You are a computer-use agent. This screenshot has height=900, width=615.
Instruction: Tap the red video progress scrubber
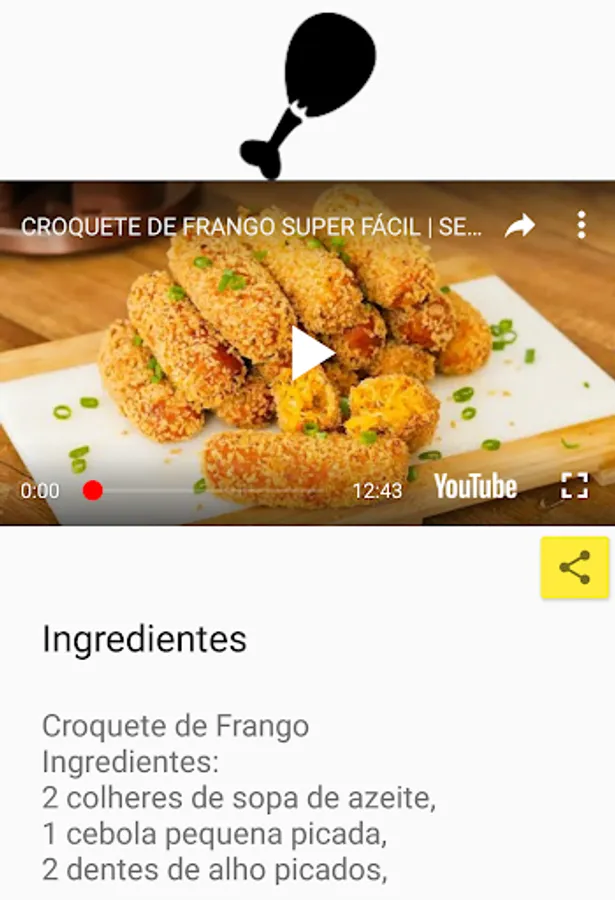(93, 490)
